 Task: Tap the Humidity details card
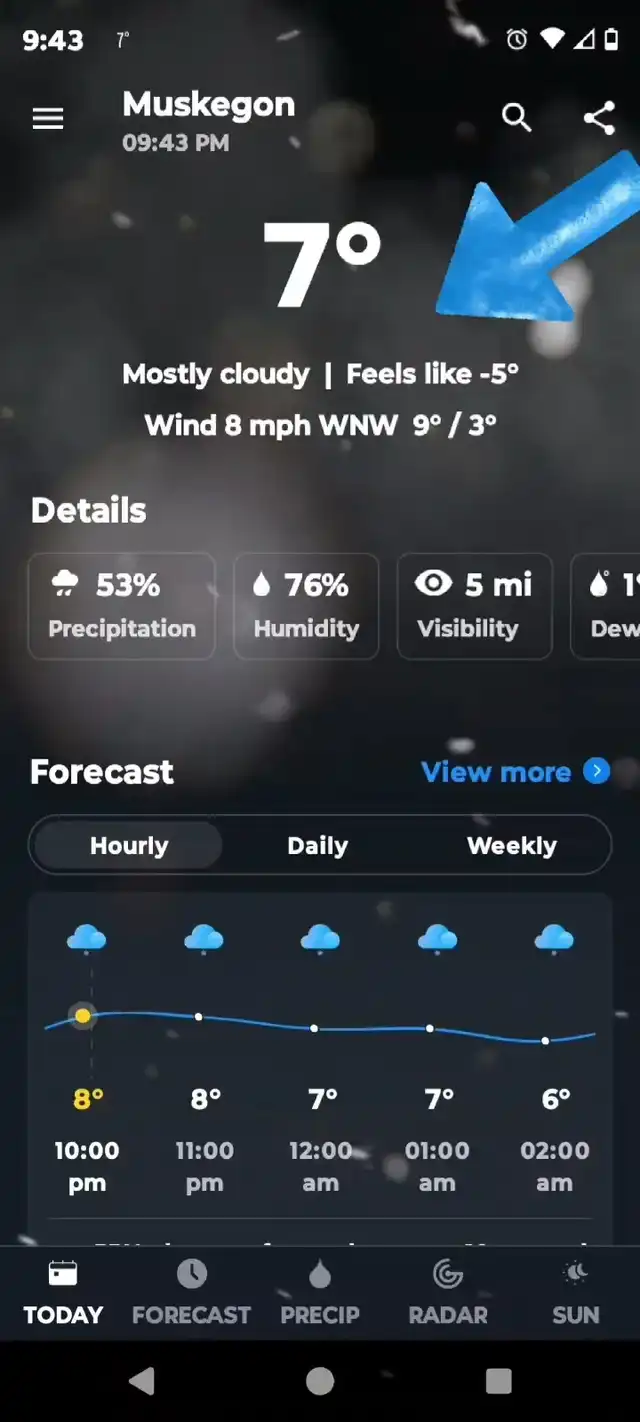point(306,606)
